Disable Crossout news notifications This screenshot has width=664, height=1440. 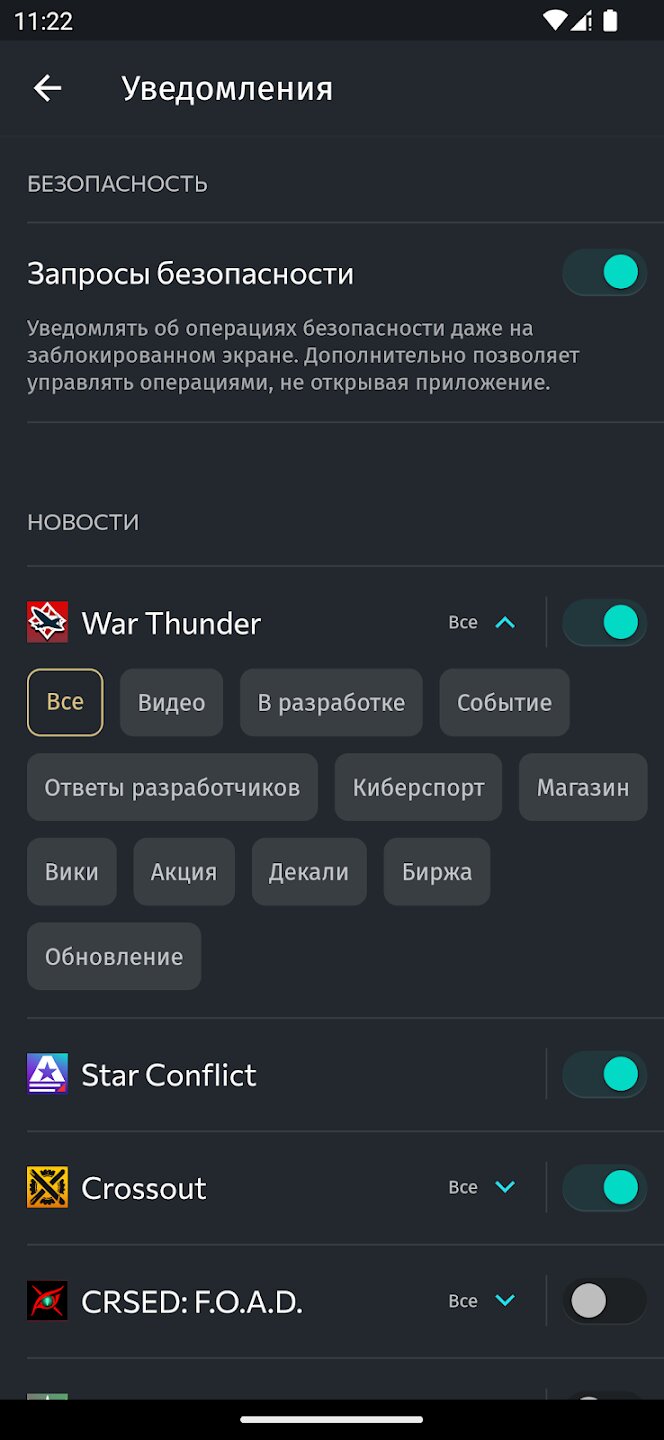coord(604,1187)
